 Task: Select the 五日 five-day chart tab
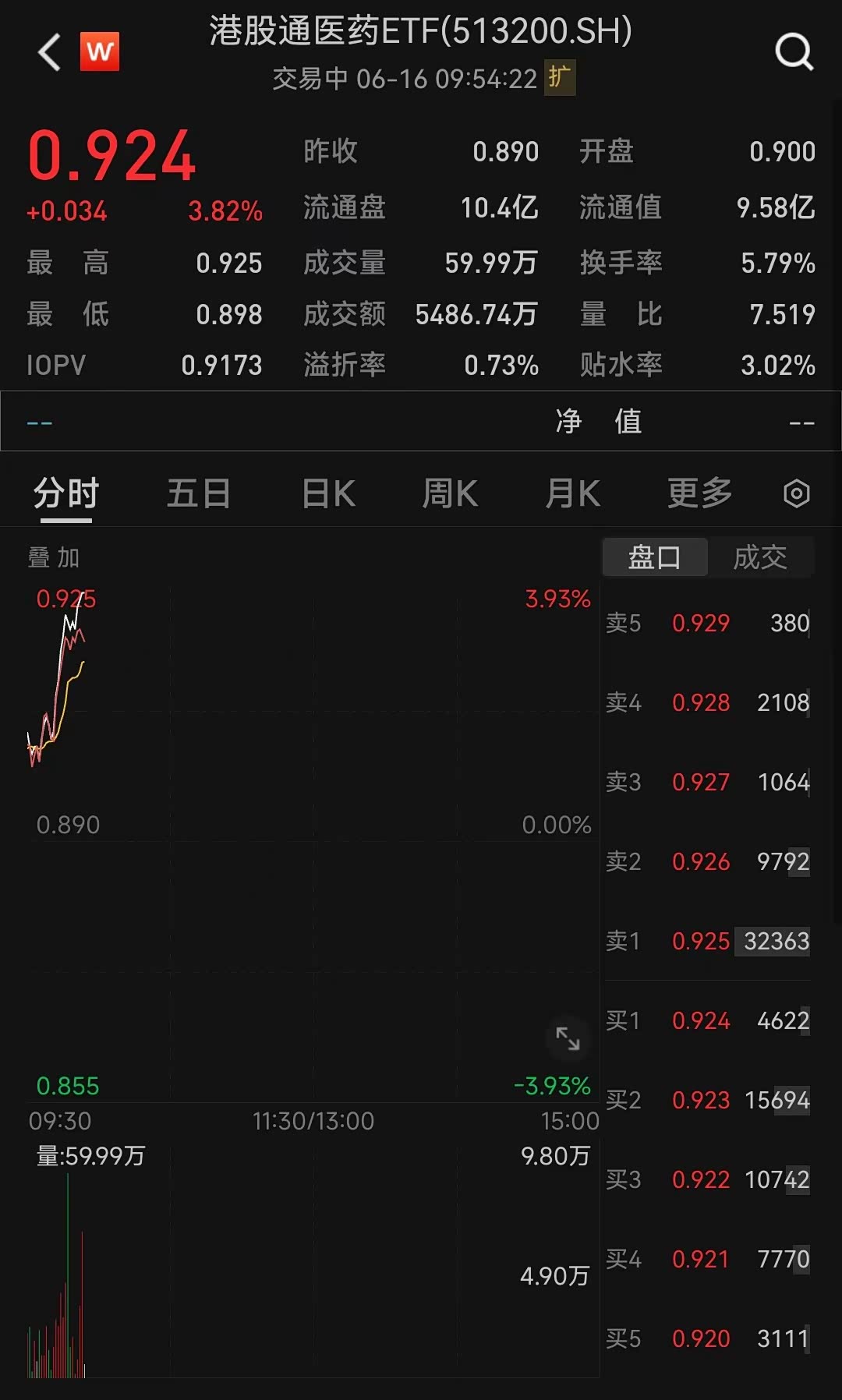199,493
